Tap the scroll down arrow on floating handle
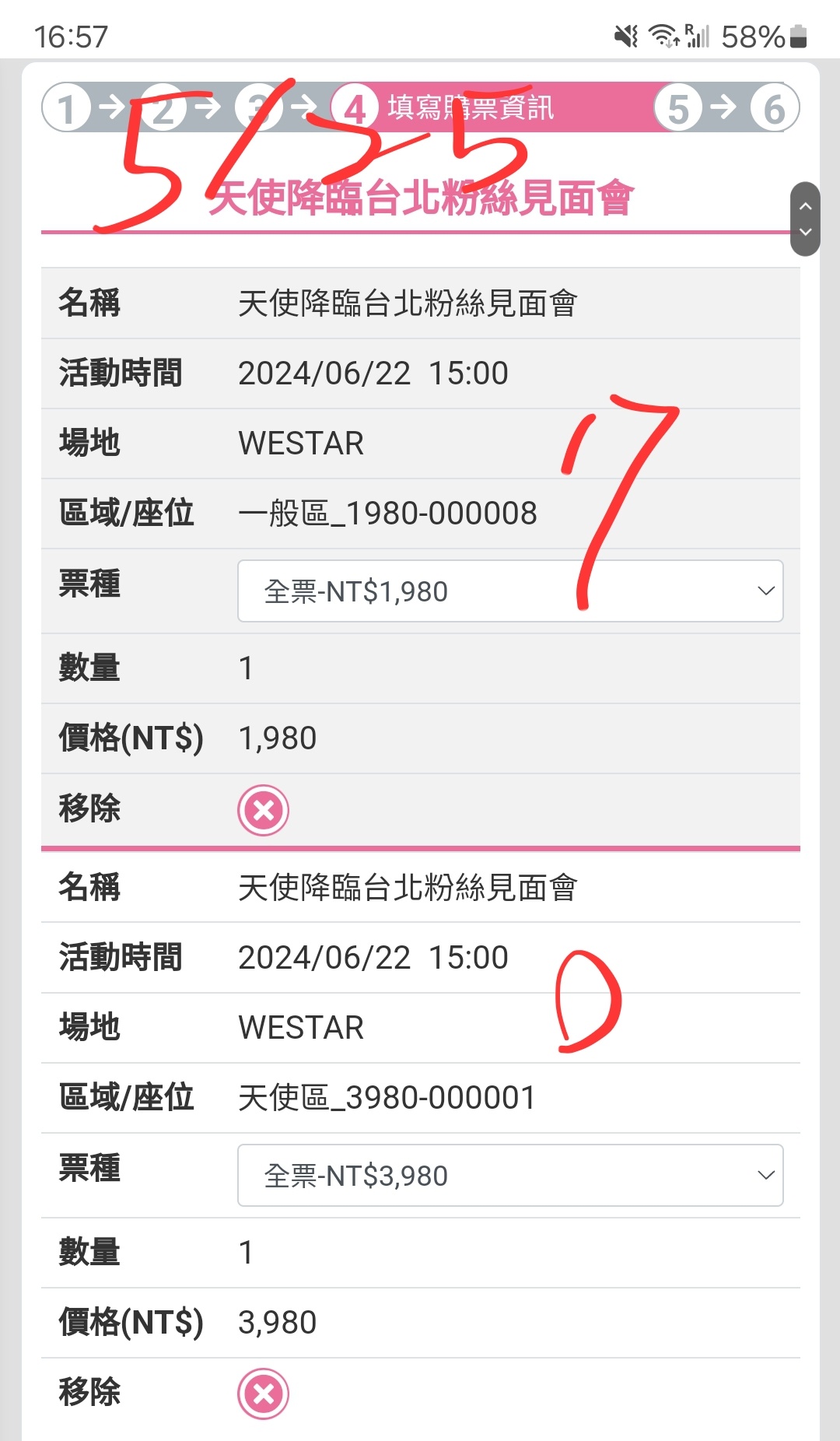840x1441 pixels. [806, 233]
